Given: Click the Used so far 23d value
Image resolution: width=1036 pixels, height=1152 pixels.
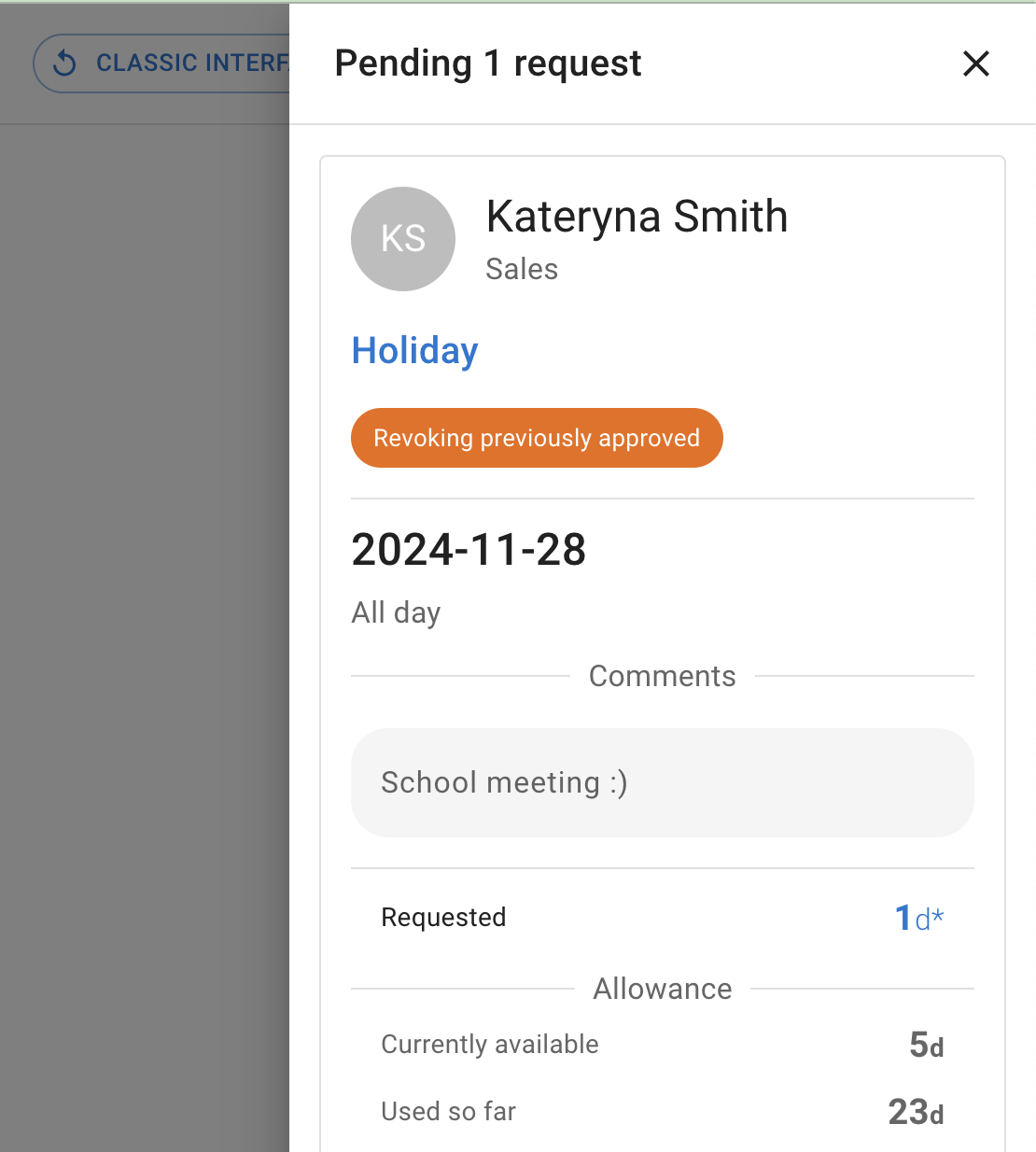Looking at the screenshot, I should [914, 1111].
